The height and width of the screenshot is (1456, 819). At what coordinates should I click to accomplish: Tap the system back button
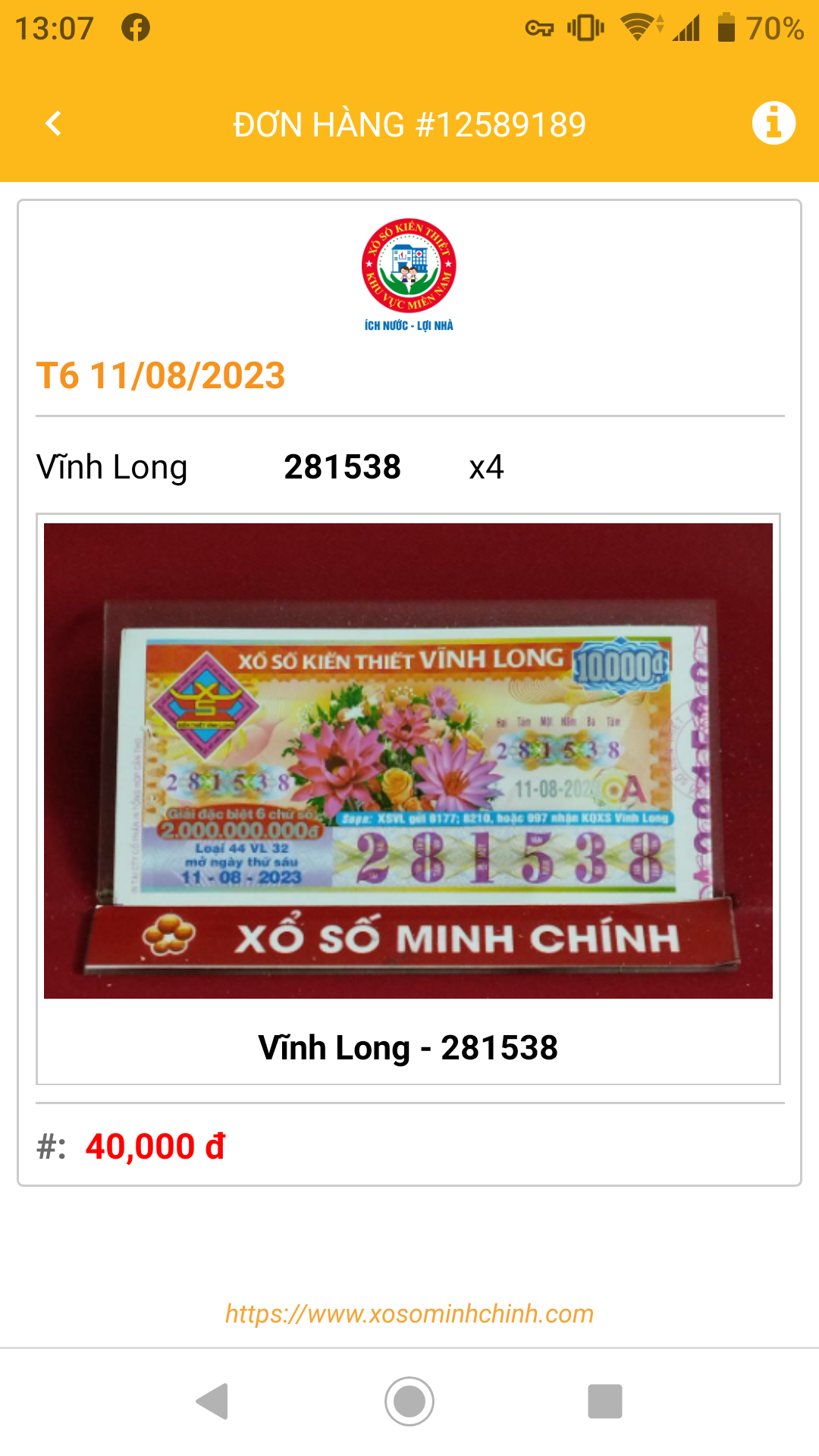click(x=213, y=1401)
